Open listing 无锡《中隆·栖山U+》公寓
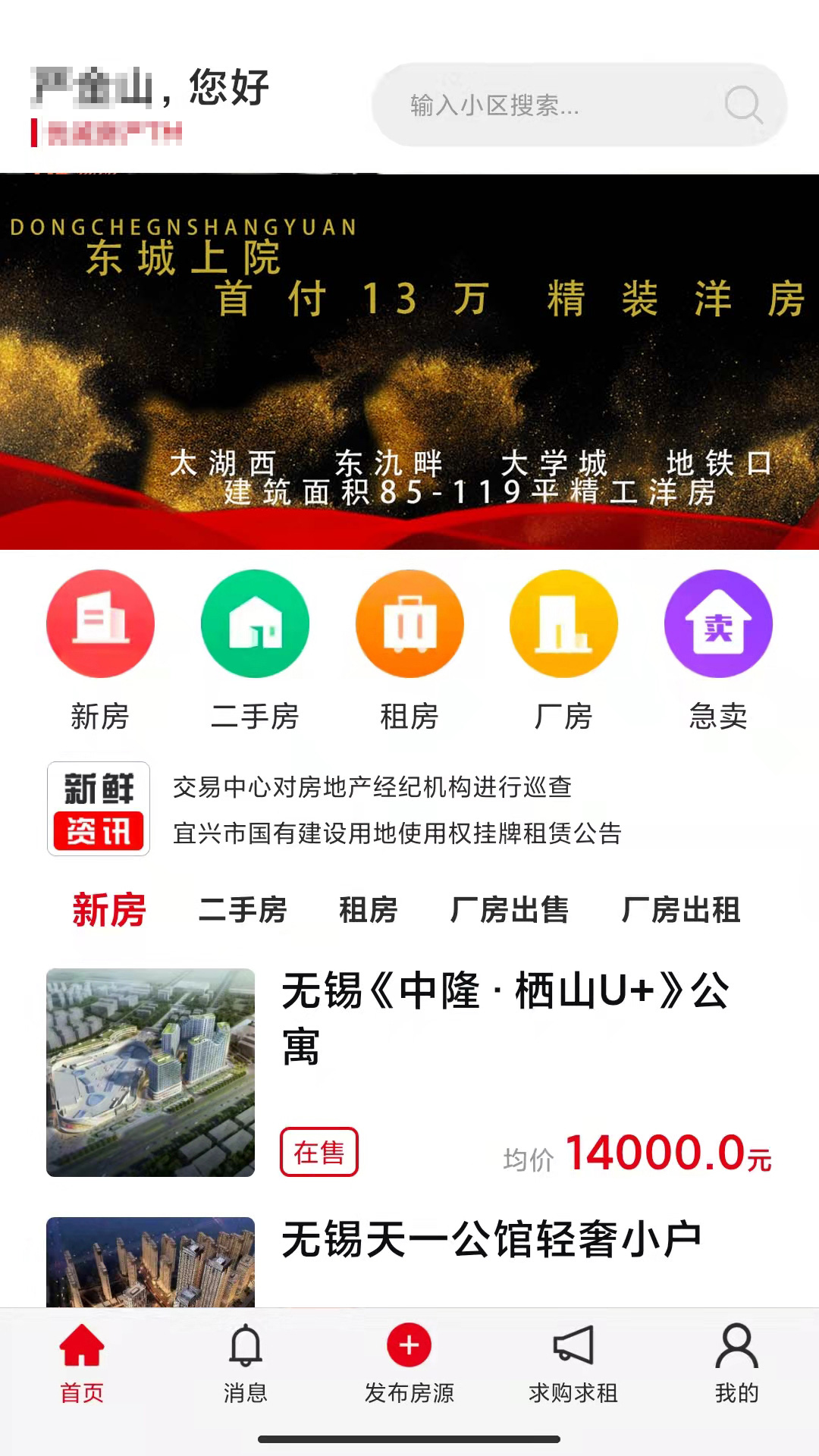The height and width of the screenshot is (1456, 819). pyautogui.click(x=409, y=1072)
